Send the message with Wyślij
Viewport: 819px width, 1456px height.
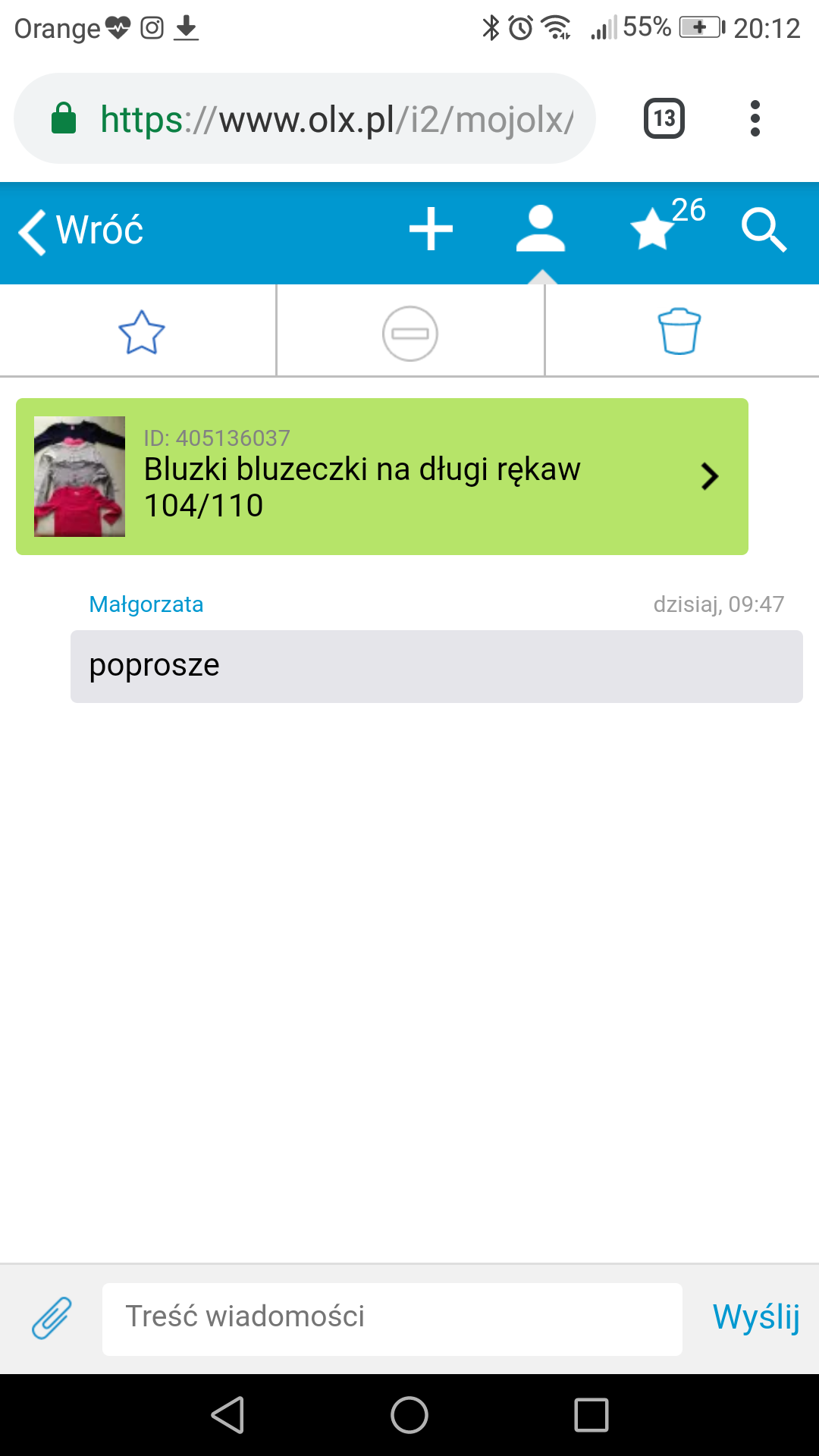756,1317
